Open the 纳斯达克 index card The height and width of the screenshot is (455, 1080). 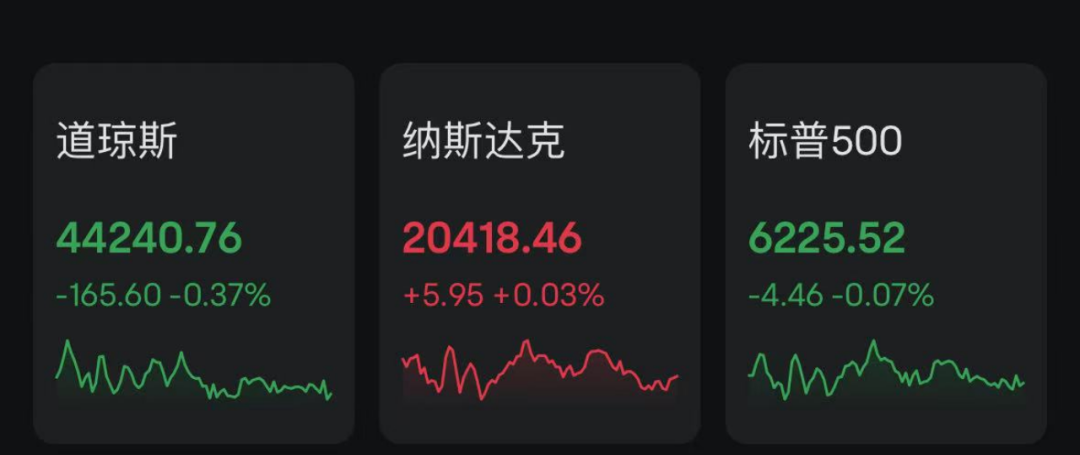[x=539, y=253]
